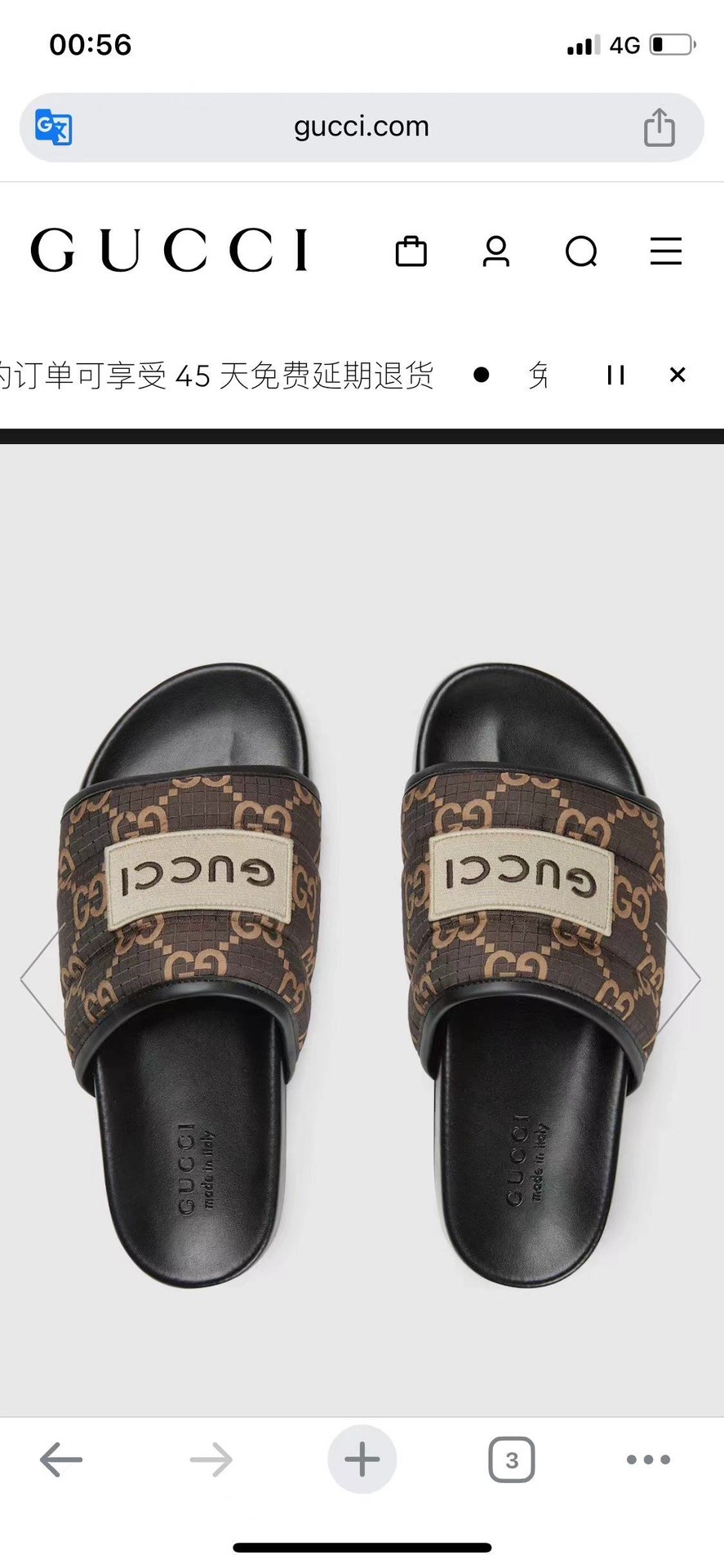Screen dimensions: 724x1568
Task: Go back to the previous page
Action: click(61, 1459)
